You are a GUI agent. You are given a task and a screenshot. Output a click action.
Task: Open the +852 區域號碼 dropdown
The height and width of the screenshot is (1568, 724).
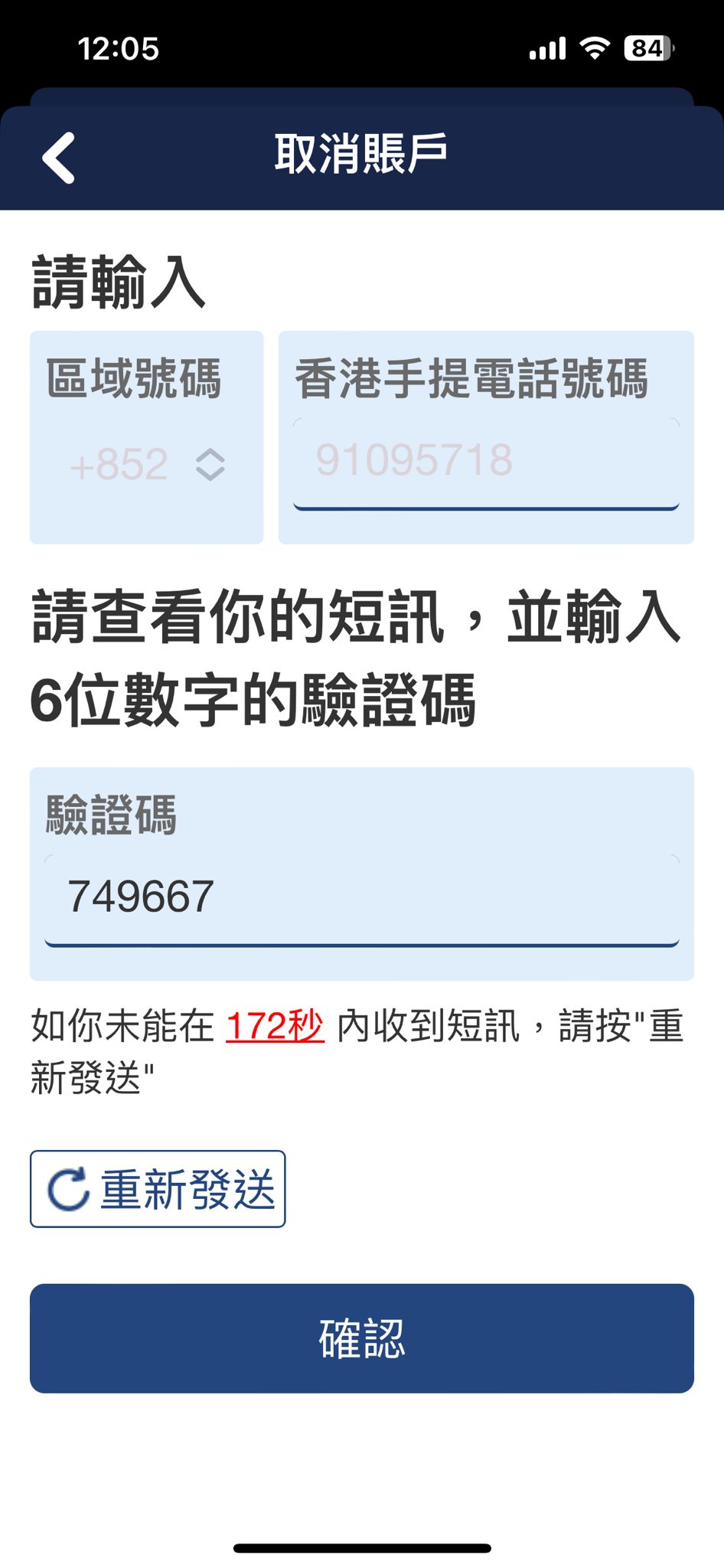tap(147, 464)
